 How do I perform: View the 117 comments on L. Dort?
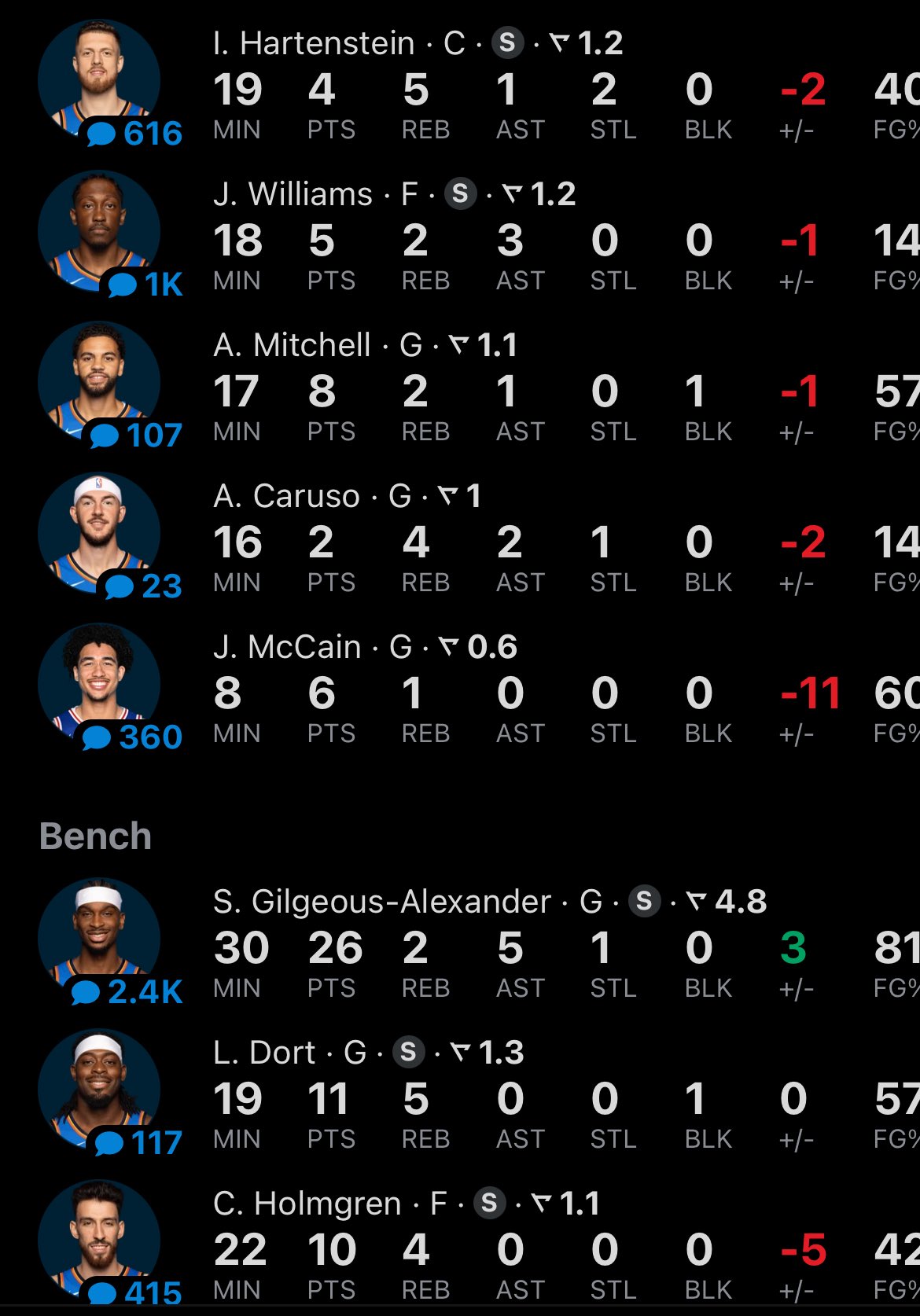click(138, 1143)
